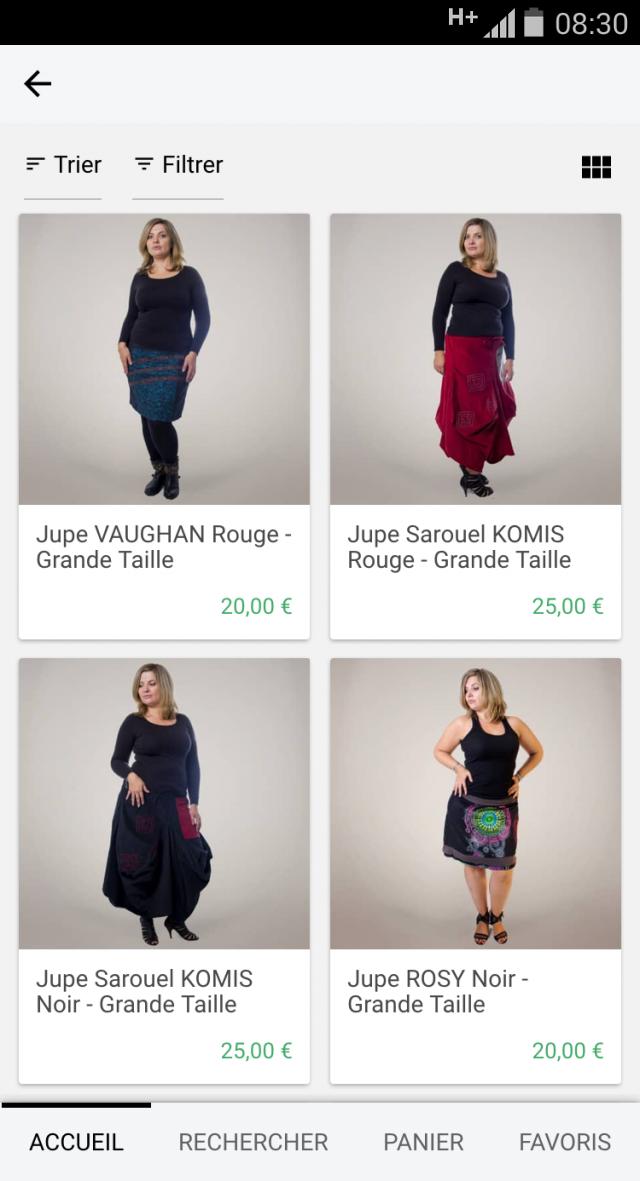The image size is (640, 1181).
Task: Select Jupe Sarouel KOMIS Noir product
Action: click(x=164, y=870)
